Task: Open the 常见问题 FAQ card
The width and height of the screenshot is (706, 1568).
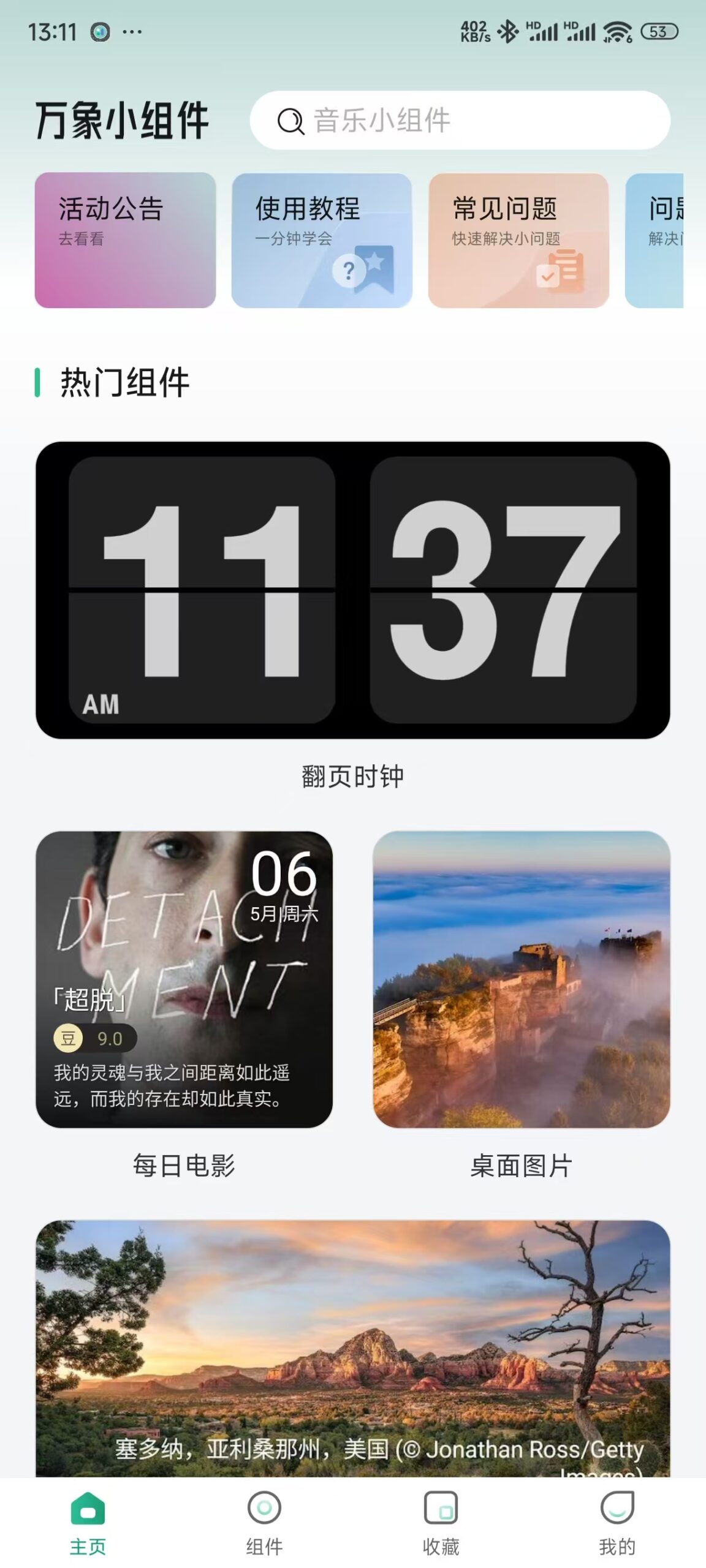Action: (x=517, y=239)
